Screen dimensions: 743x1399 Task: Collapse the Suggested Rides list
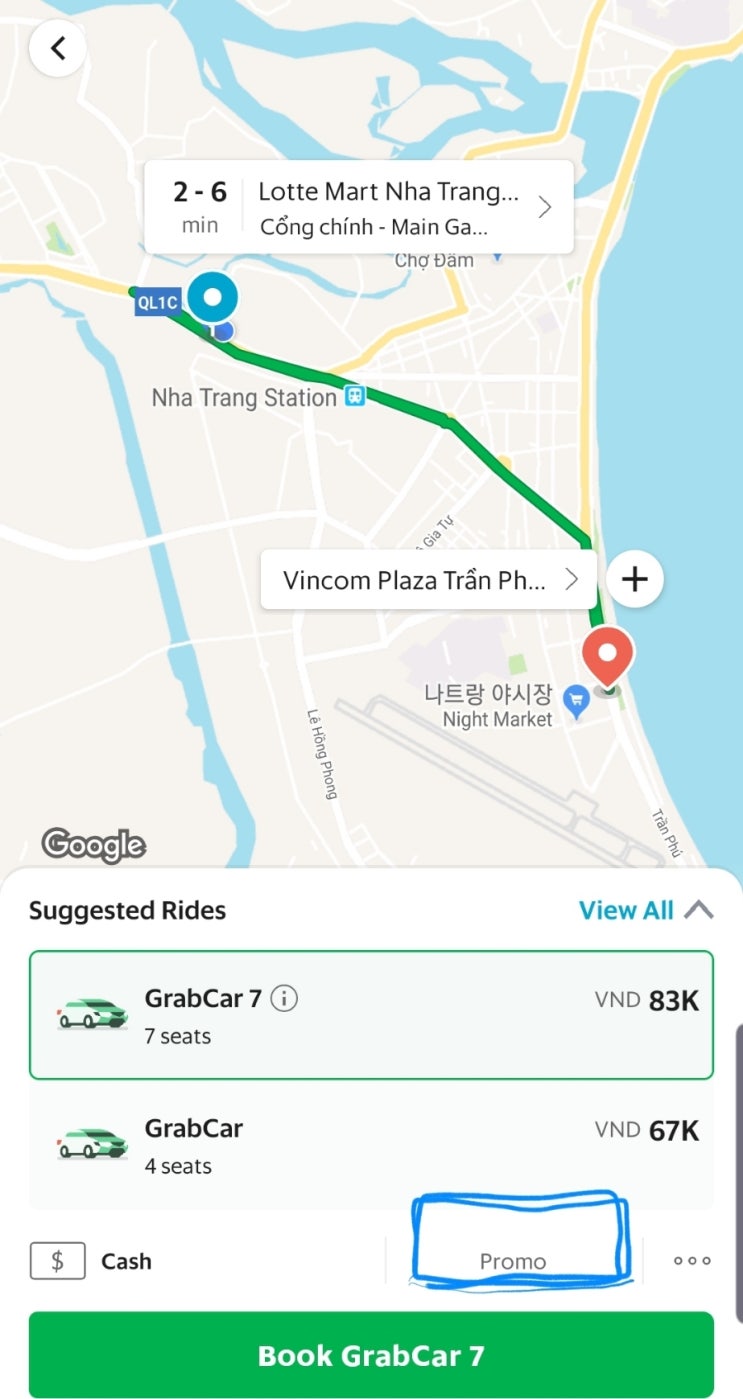700,910
